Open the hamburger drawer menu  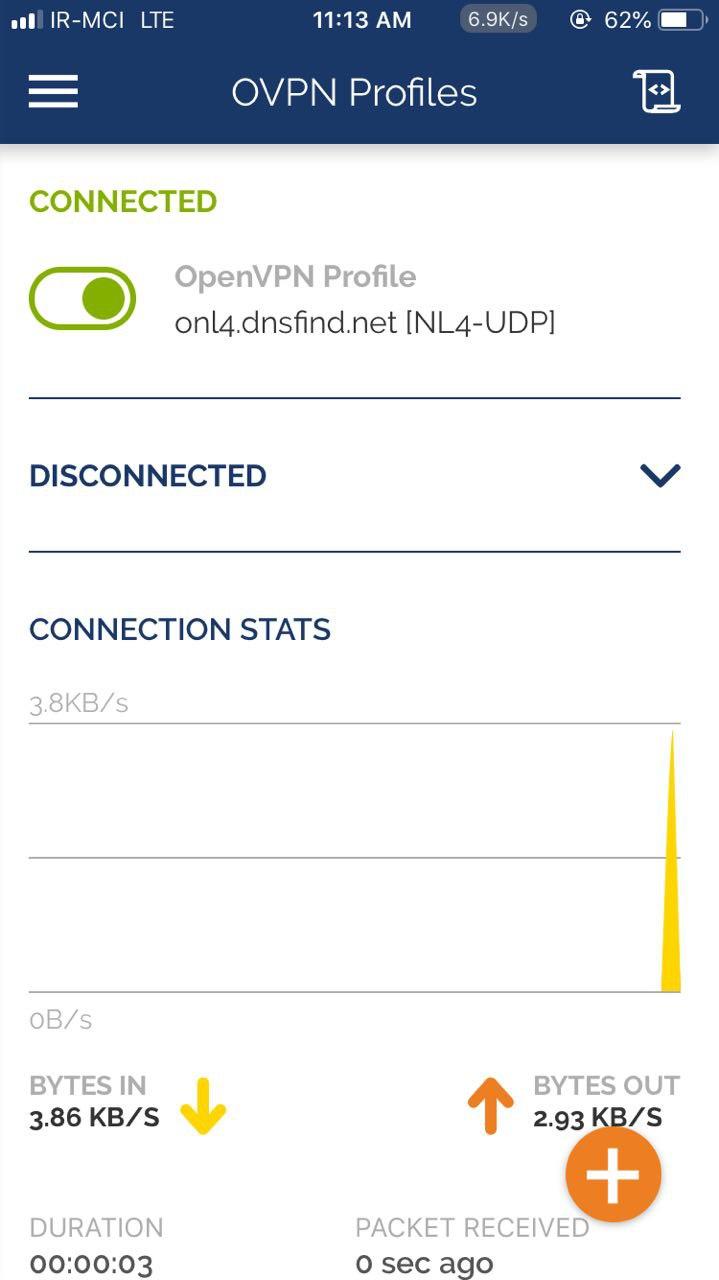tap(53, 92)
